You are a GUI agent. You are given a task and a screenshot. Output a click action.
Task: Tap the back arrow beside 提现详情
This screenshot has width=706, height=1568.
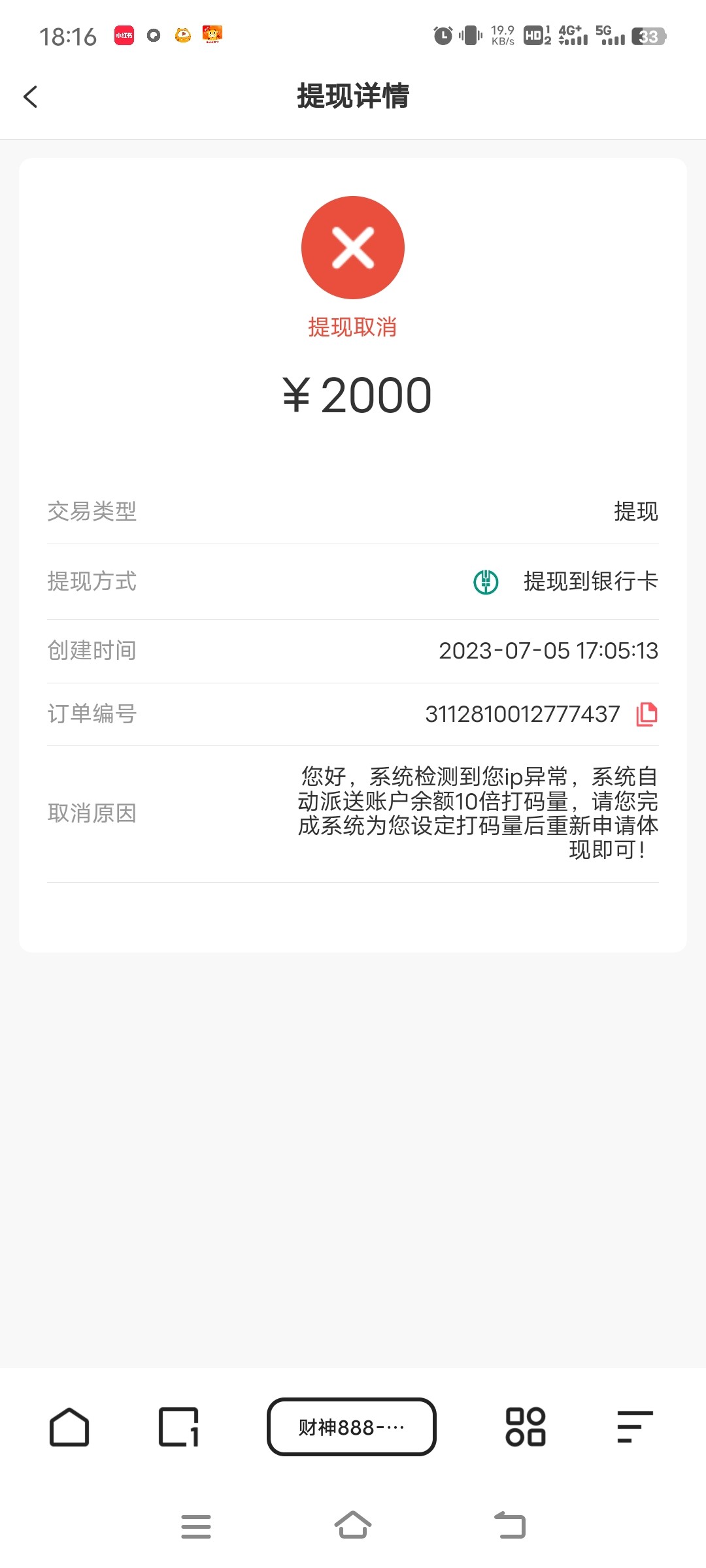pos(29,96)
